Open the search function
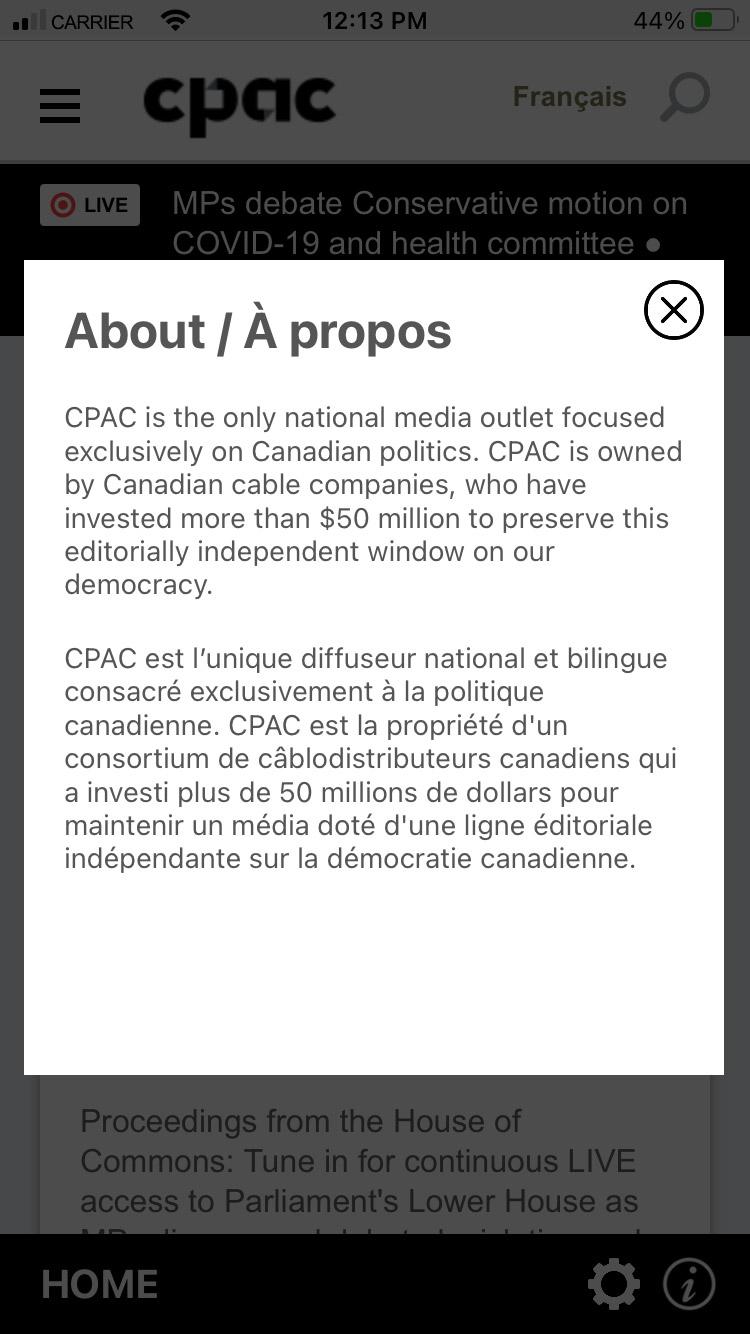The height and width of the screenshot is (1334, 750). click(x=684, y=97)
